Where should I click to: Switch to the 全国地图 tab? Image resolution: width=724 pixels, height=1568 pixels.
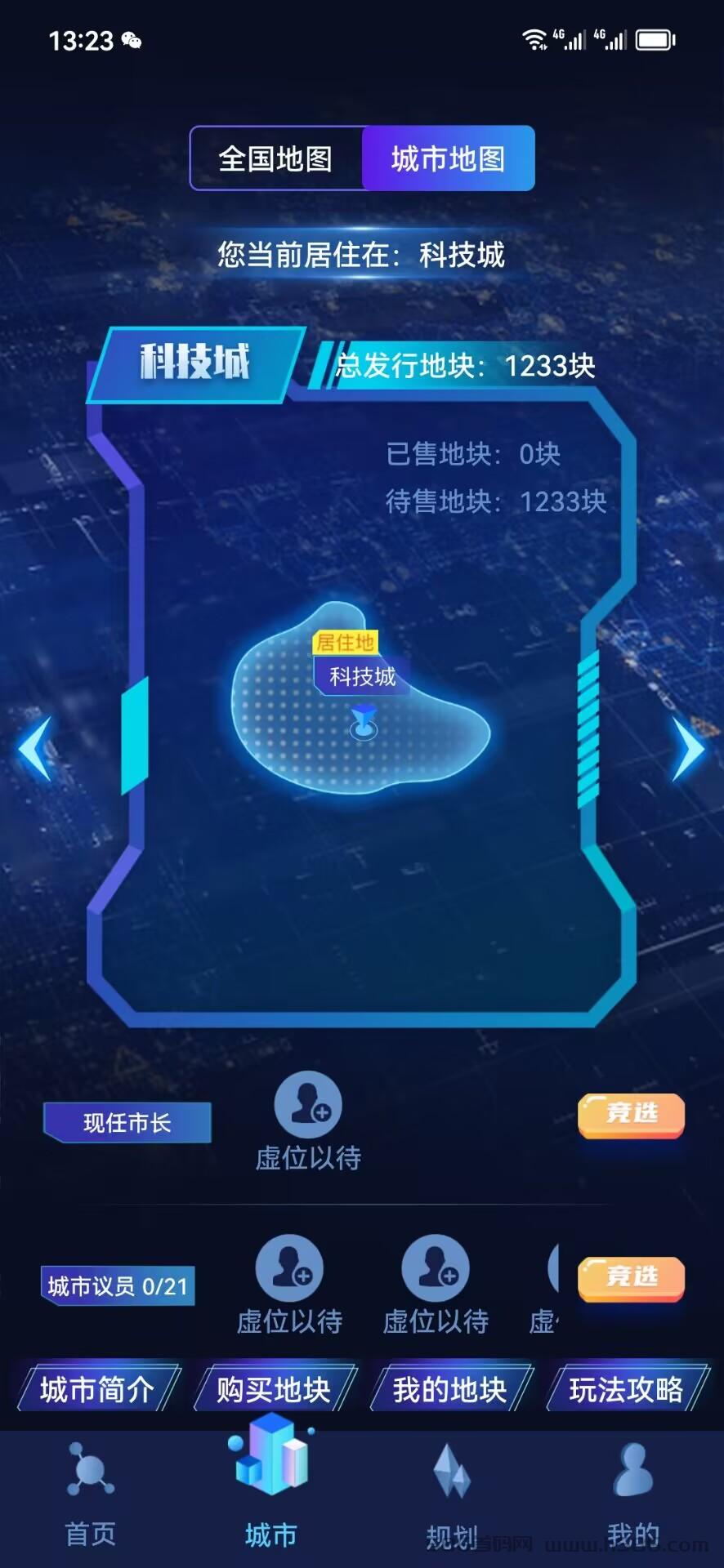(x=276, y=158)
